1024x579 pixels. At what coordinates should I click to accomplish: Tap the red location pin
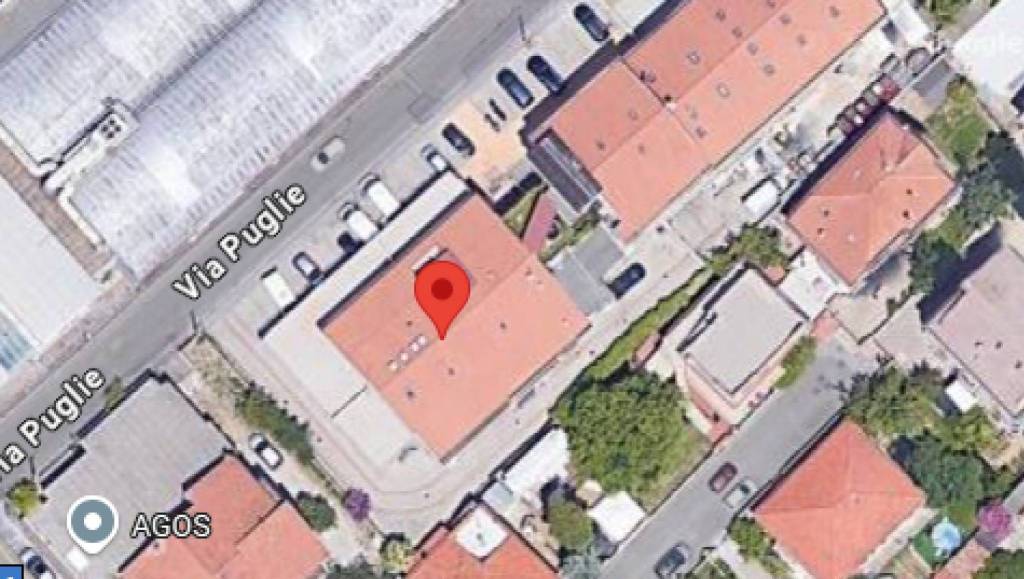442,292
